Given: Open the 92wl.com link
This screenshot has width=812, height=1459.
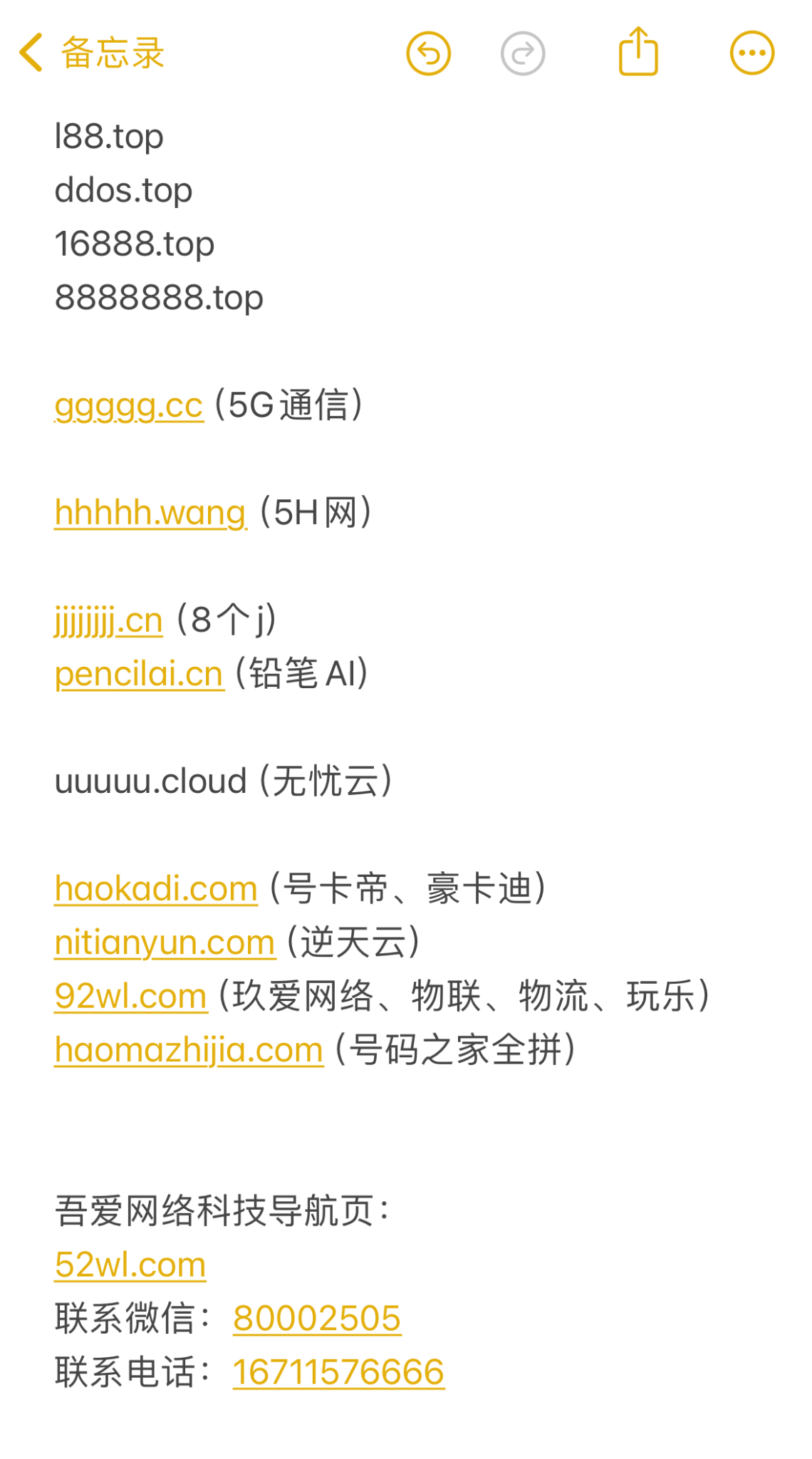Looking at the screenshot, I should pos(130,996).
